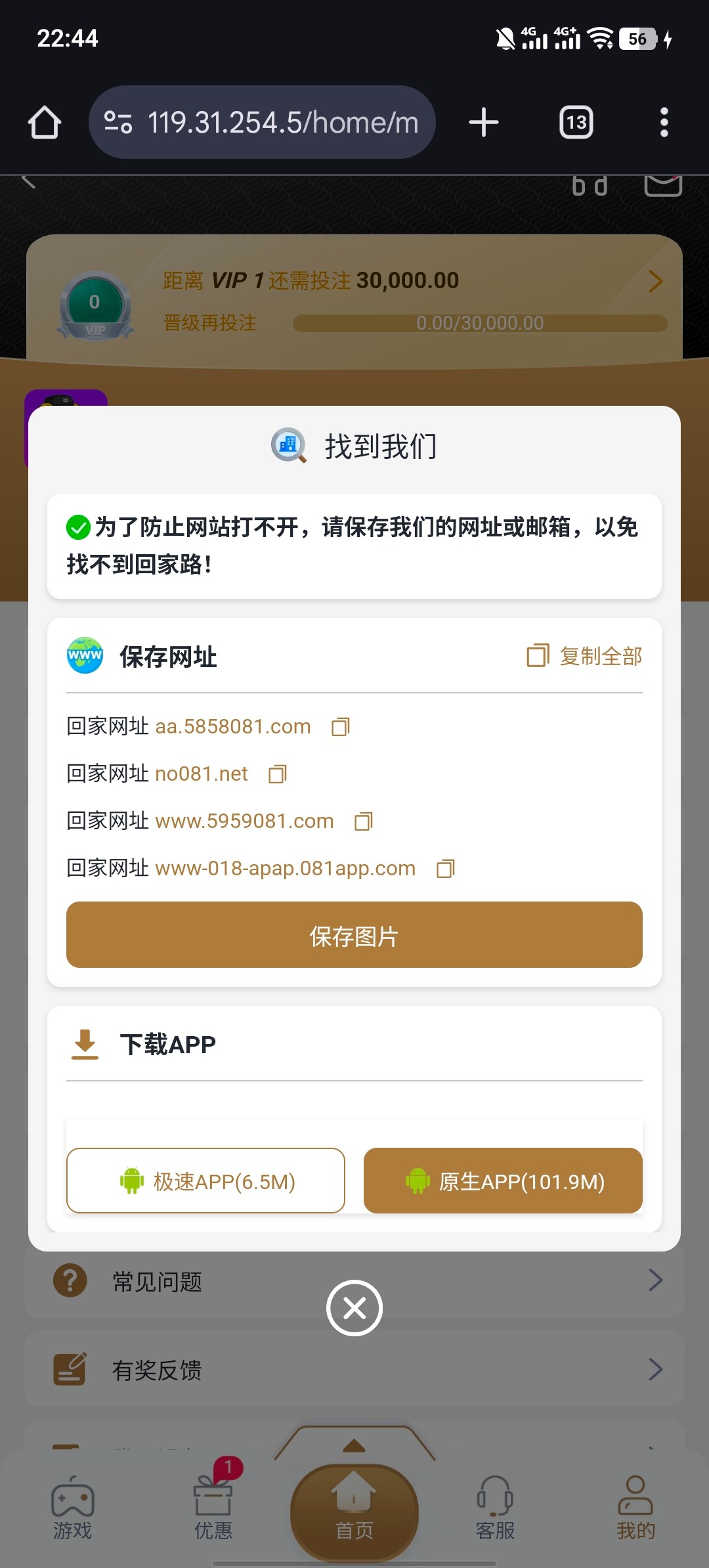Copy the no081.net address
The width and height of the screenshot is (709, 1568).
coord(278,774)
